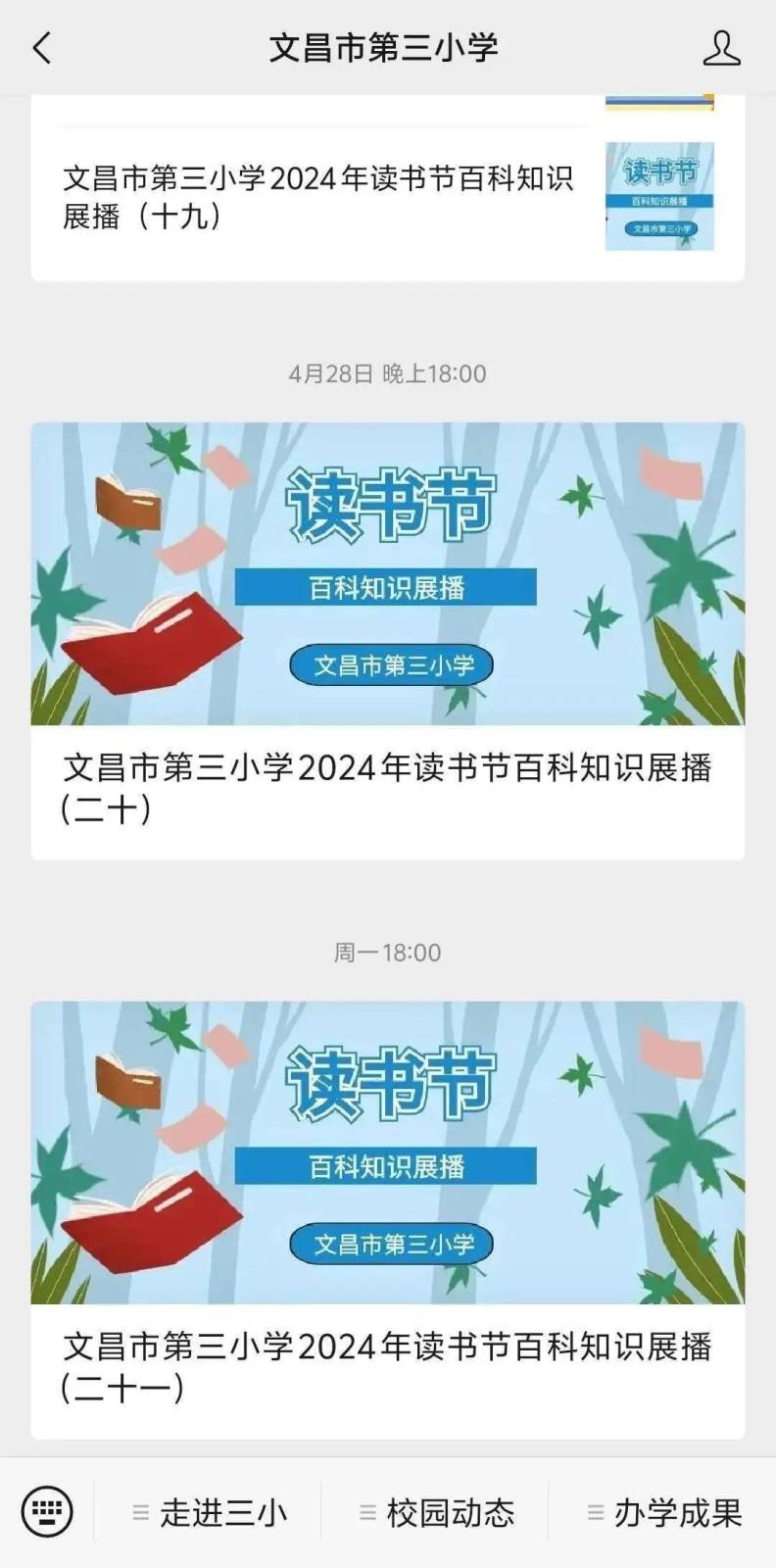Image resolution: width=776 pixels, height=1568 pixels.
Task: Expand the 走进三小 menu
Action: (210, 1513)
